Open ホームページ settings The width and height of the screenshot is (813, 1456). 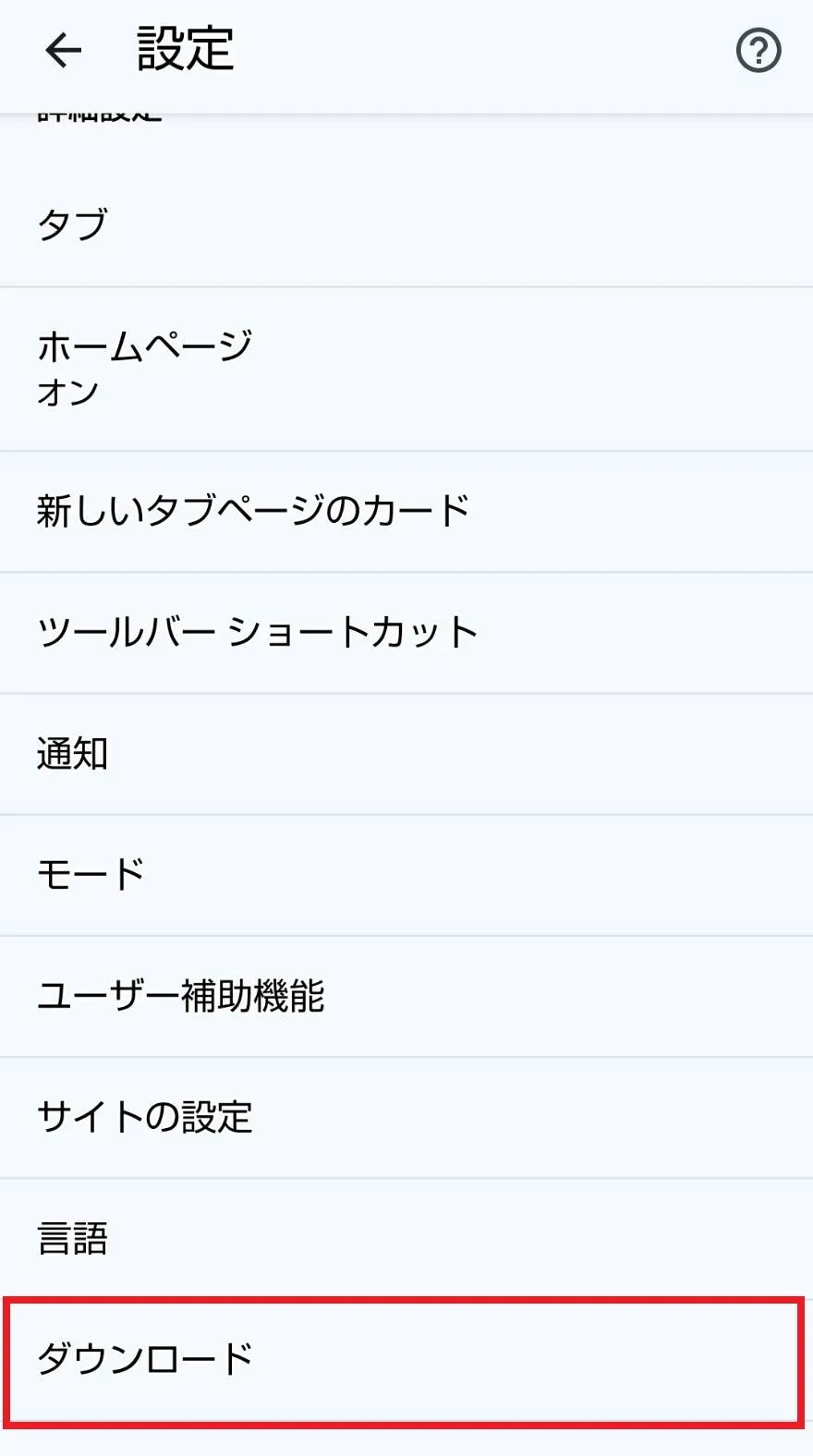406,368
